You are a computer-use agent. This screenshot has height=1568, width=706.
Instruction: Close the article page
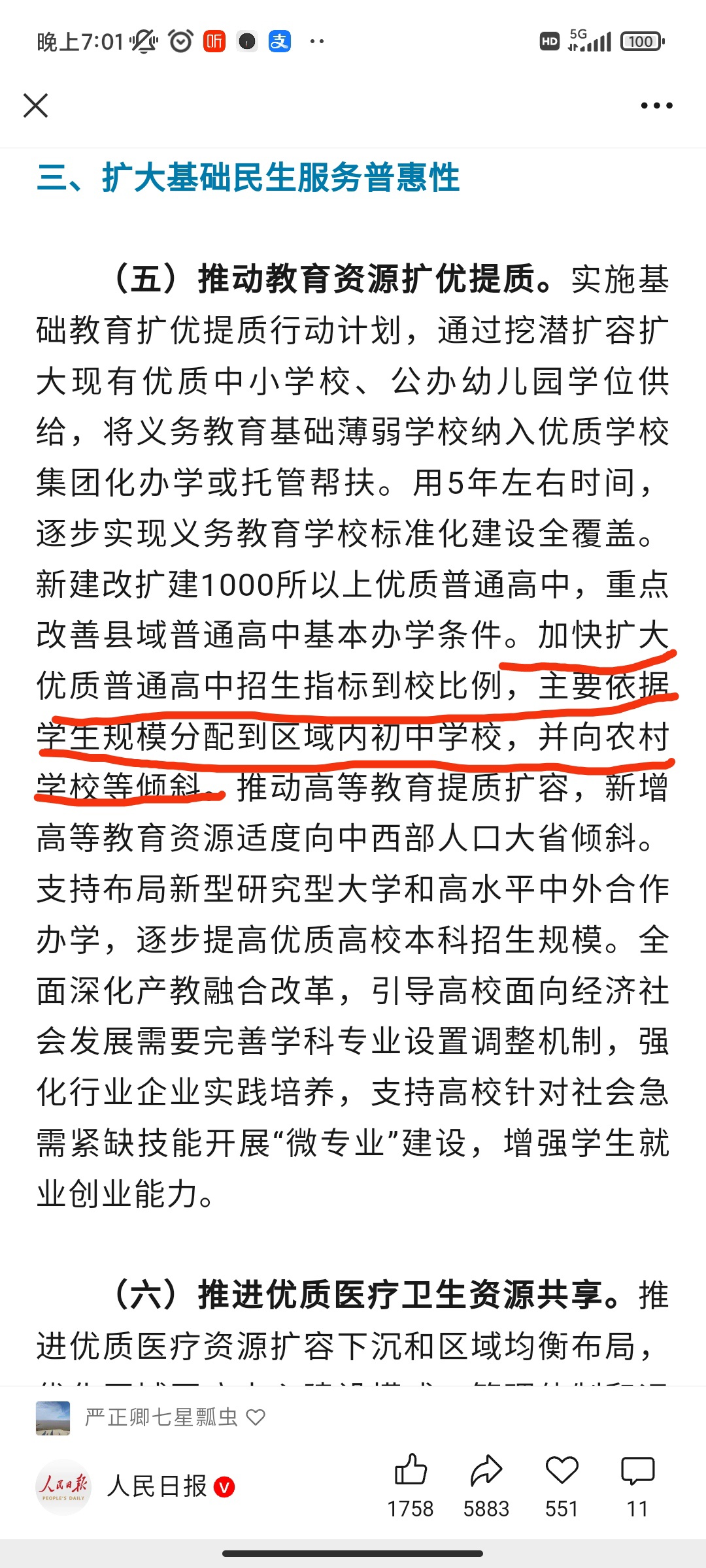click(x=36, y=105)
